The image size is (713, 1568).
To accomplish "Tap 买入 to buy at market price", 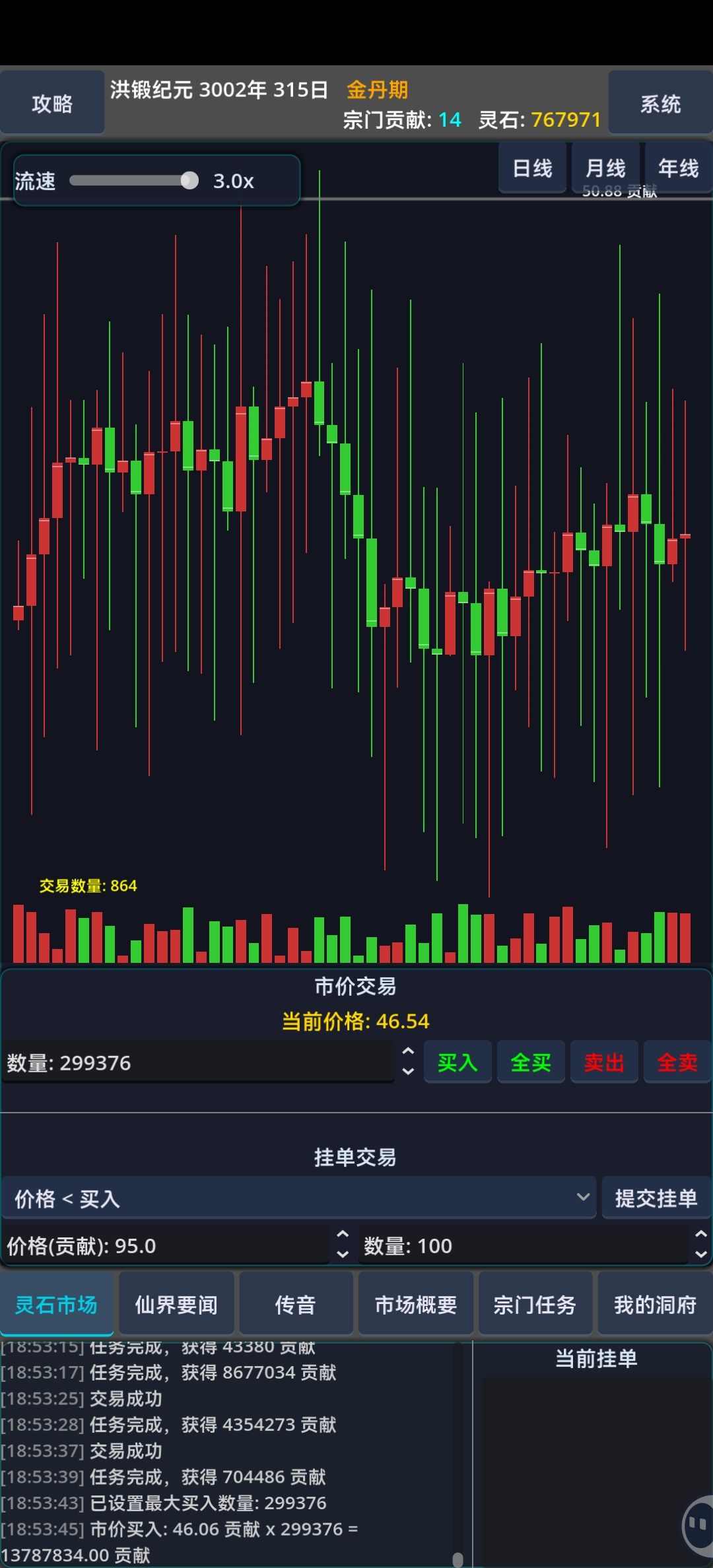I will pos(458,1062).
